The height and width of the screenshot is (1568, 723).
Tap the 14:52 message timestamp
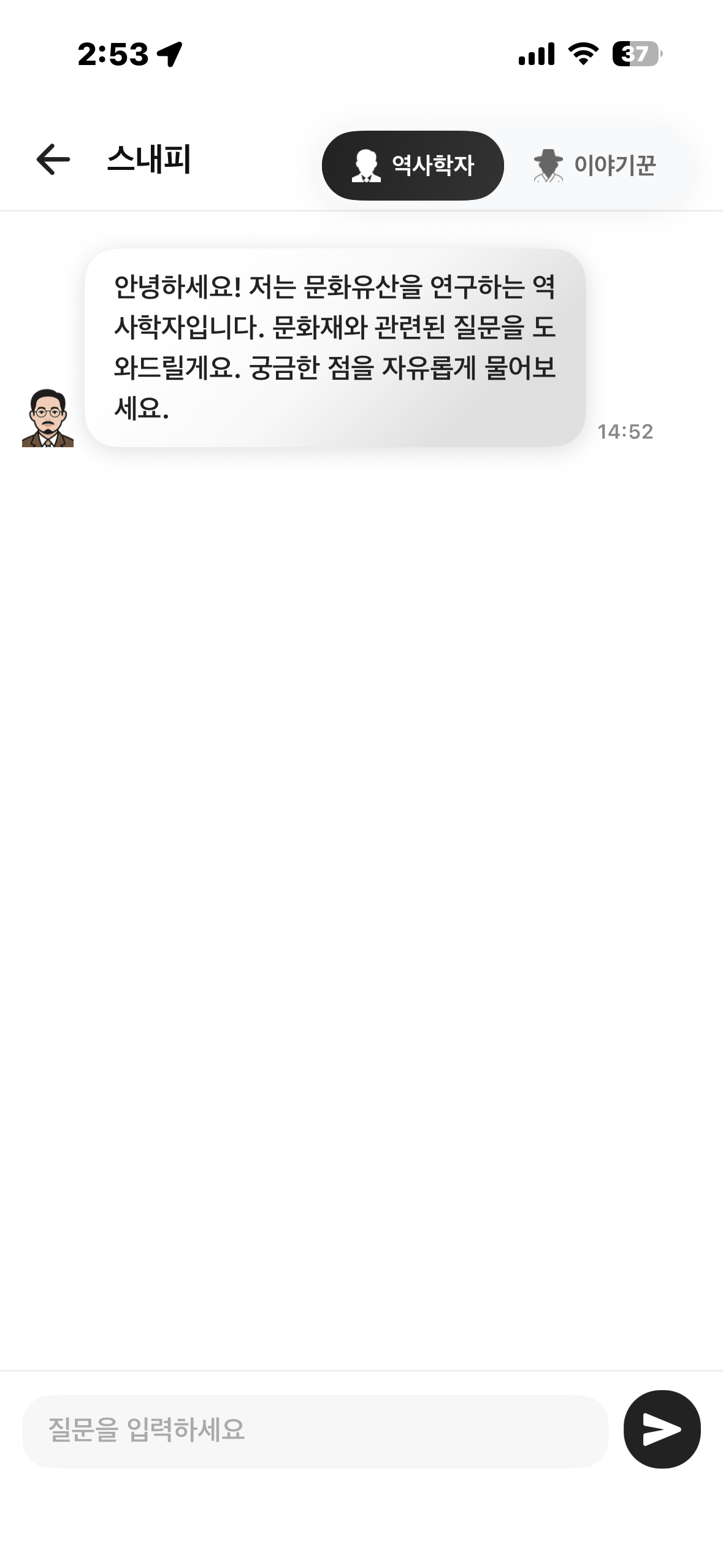pos(627,430)
